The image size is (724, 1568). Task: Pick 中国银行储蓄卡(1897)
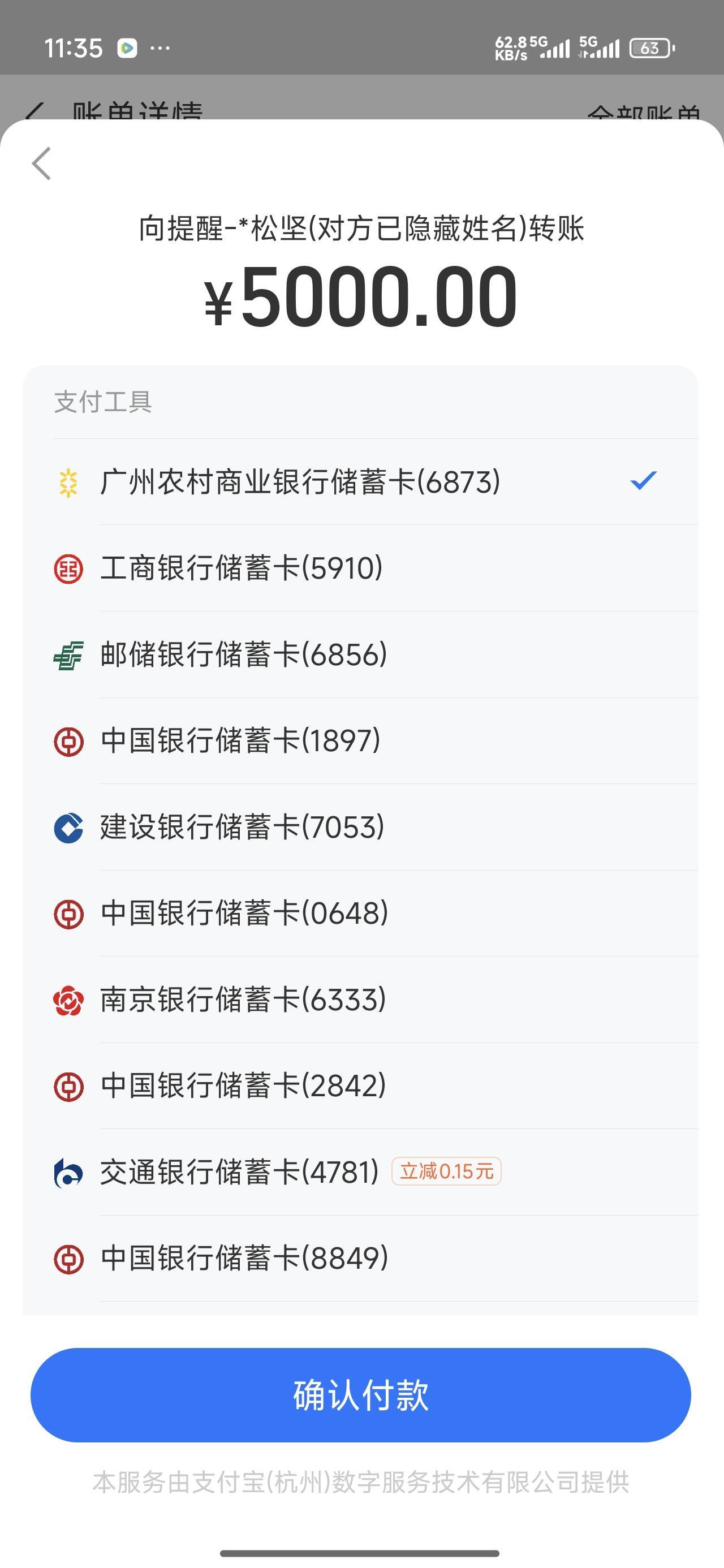point(360,741)
